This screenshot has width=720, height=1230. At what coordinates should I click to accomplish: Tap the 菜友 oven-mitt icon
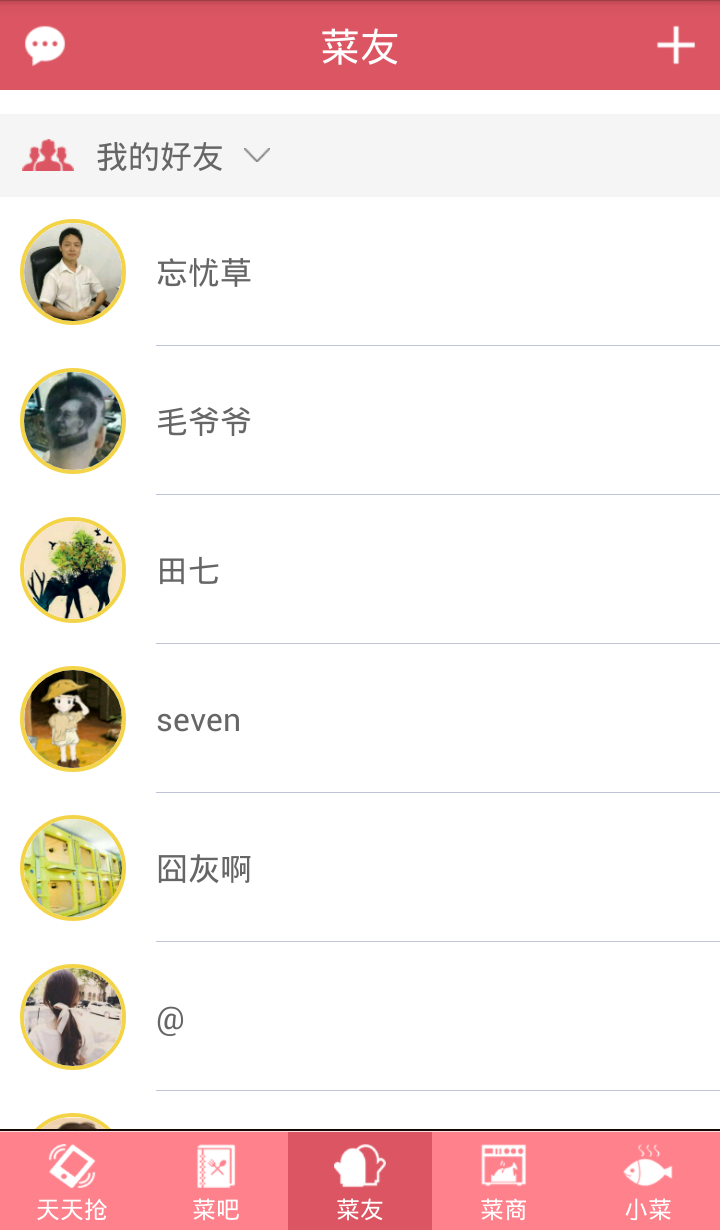tap(359, 1163)
